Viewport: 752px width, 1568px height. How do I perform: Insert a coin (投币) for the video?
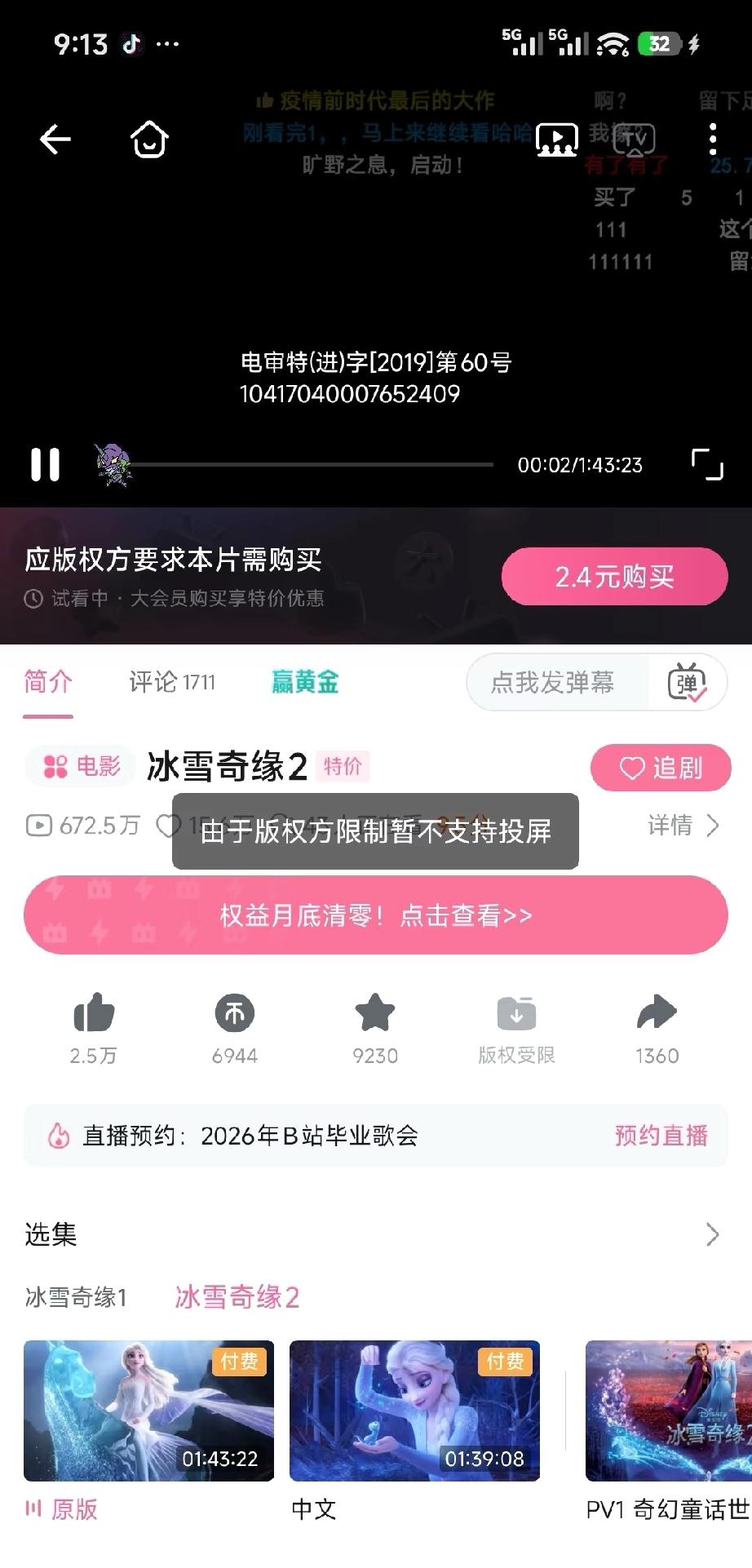pyautogui.click(x=234, y=1015)
